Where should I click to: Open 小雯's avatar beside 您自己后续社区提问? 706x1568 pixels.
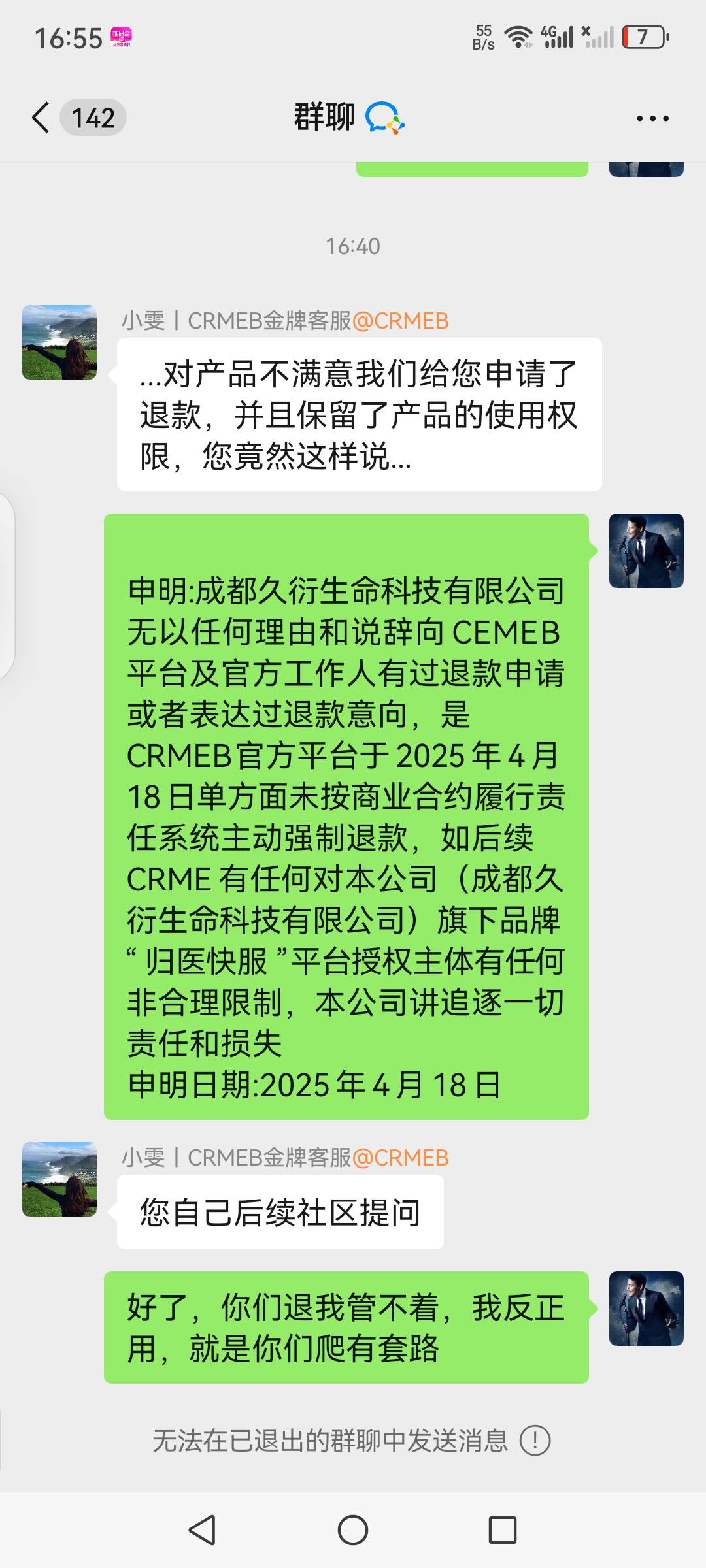point(59,1179)
